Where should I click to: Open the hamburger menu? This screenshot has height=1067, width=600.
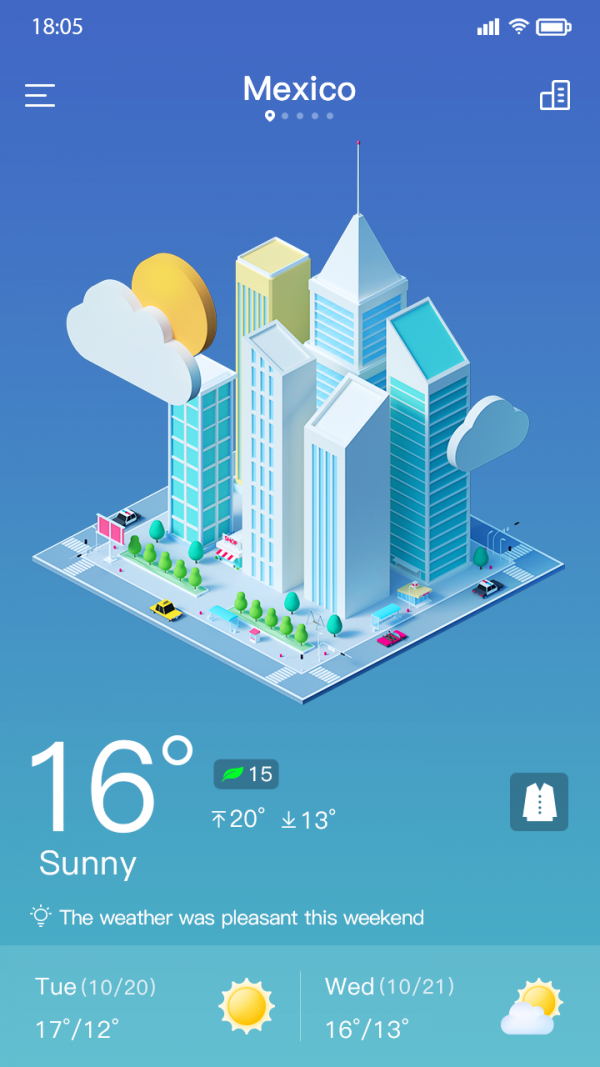click(x=40, y=95)
